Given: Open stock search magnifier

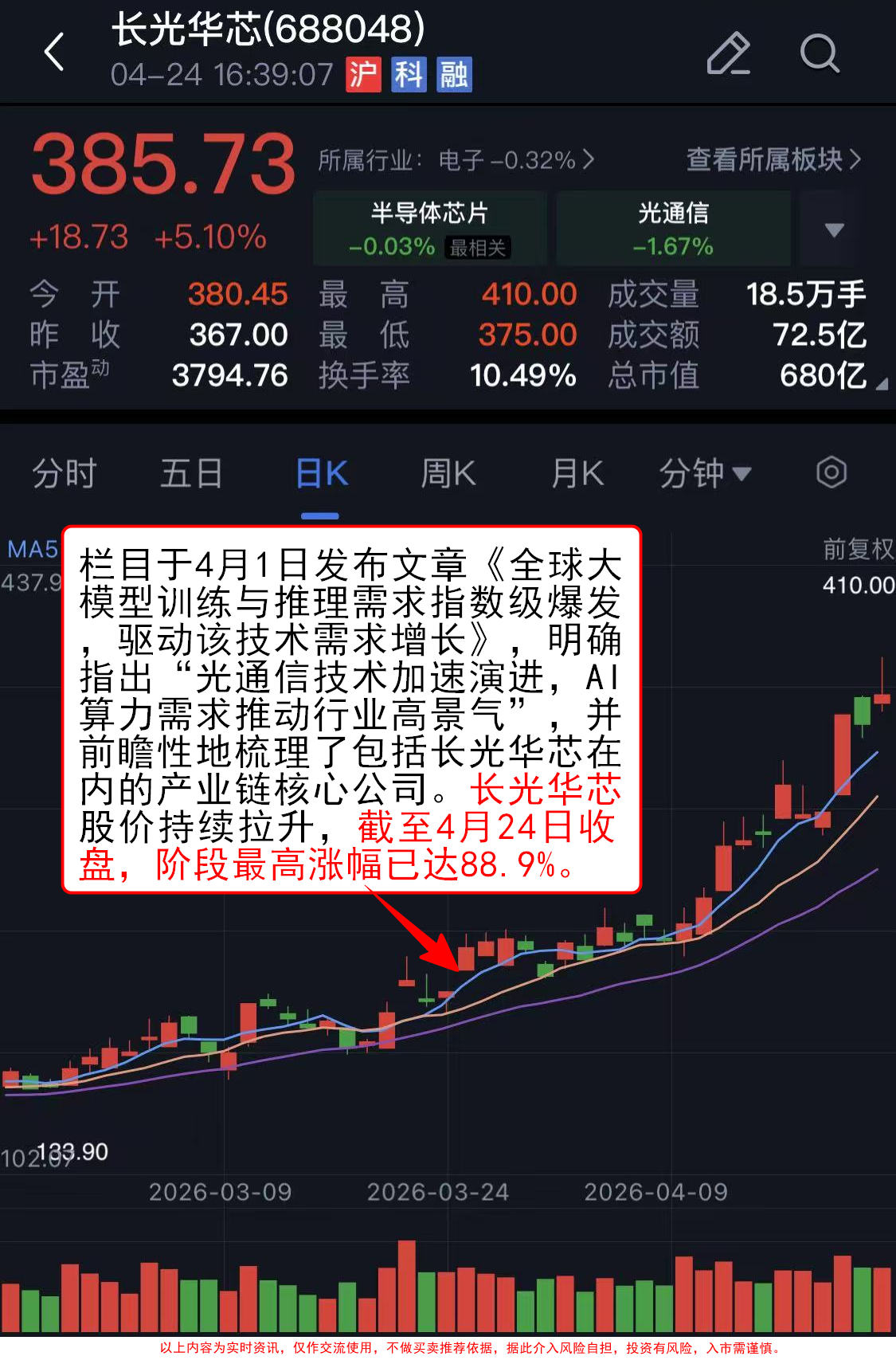Looking at the screenshot, I should pyautogui.click(x=819, y=53).
